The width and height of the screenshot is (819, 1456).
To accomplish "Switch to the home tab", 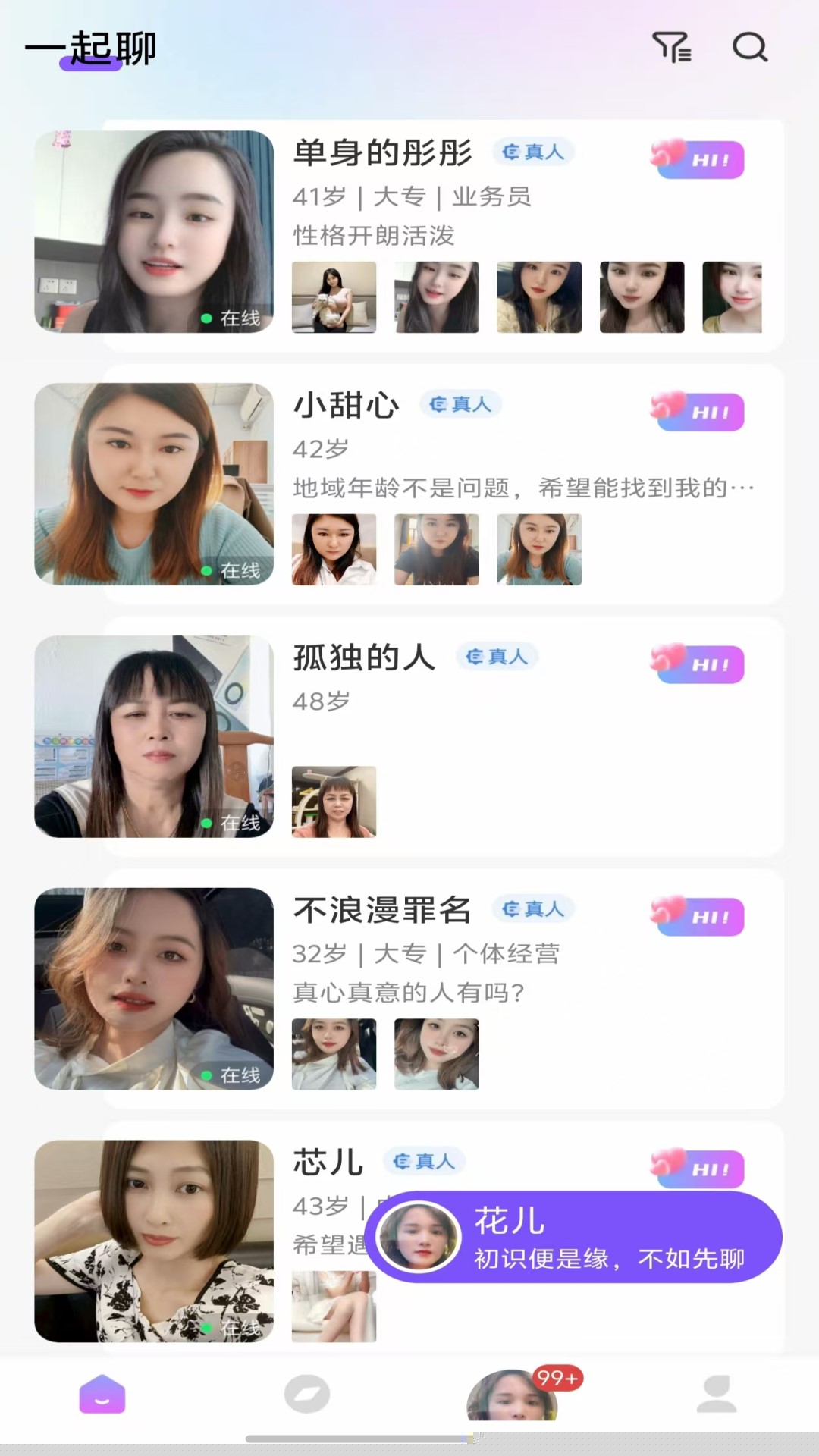I will (x=102, y=1394).
